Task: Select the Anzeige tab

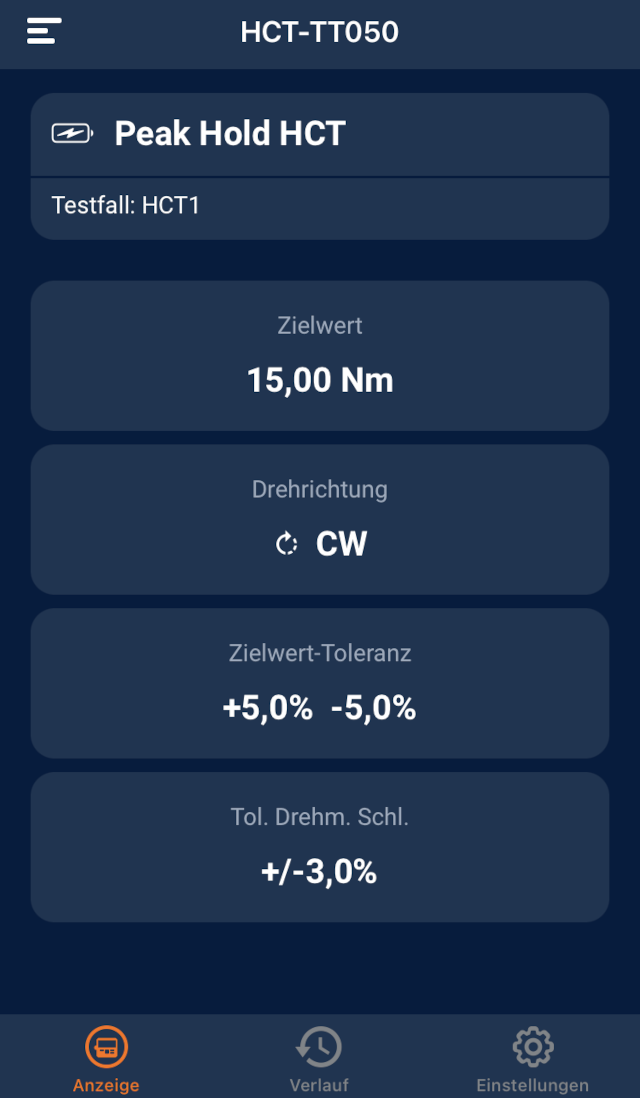Action: (106, 1059)
